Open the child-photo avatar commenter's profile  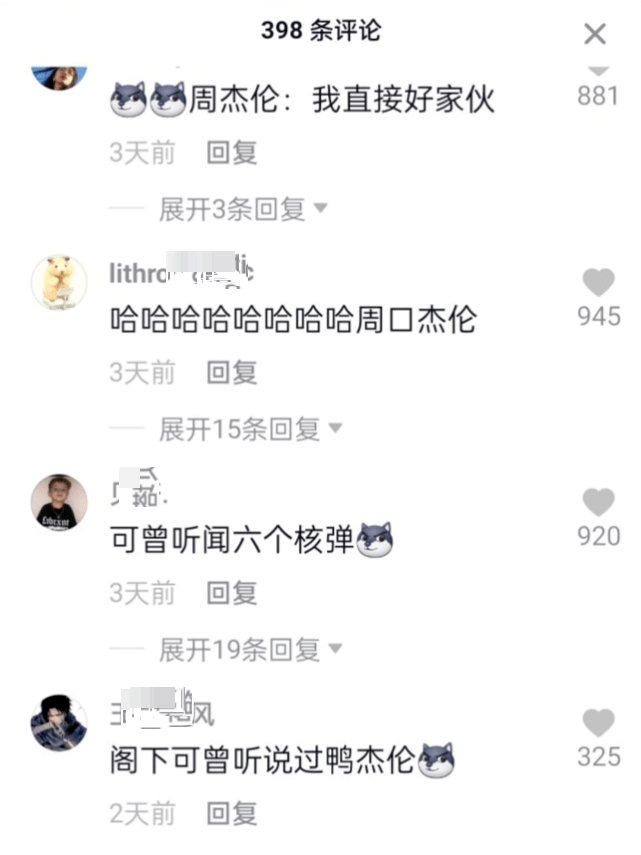click(59, 503)
